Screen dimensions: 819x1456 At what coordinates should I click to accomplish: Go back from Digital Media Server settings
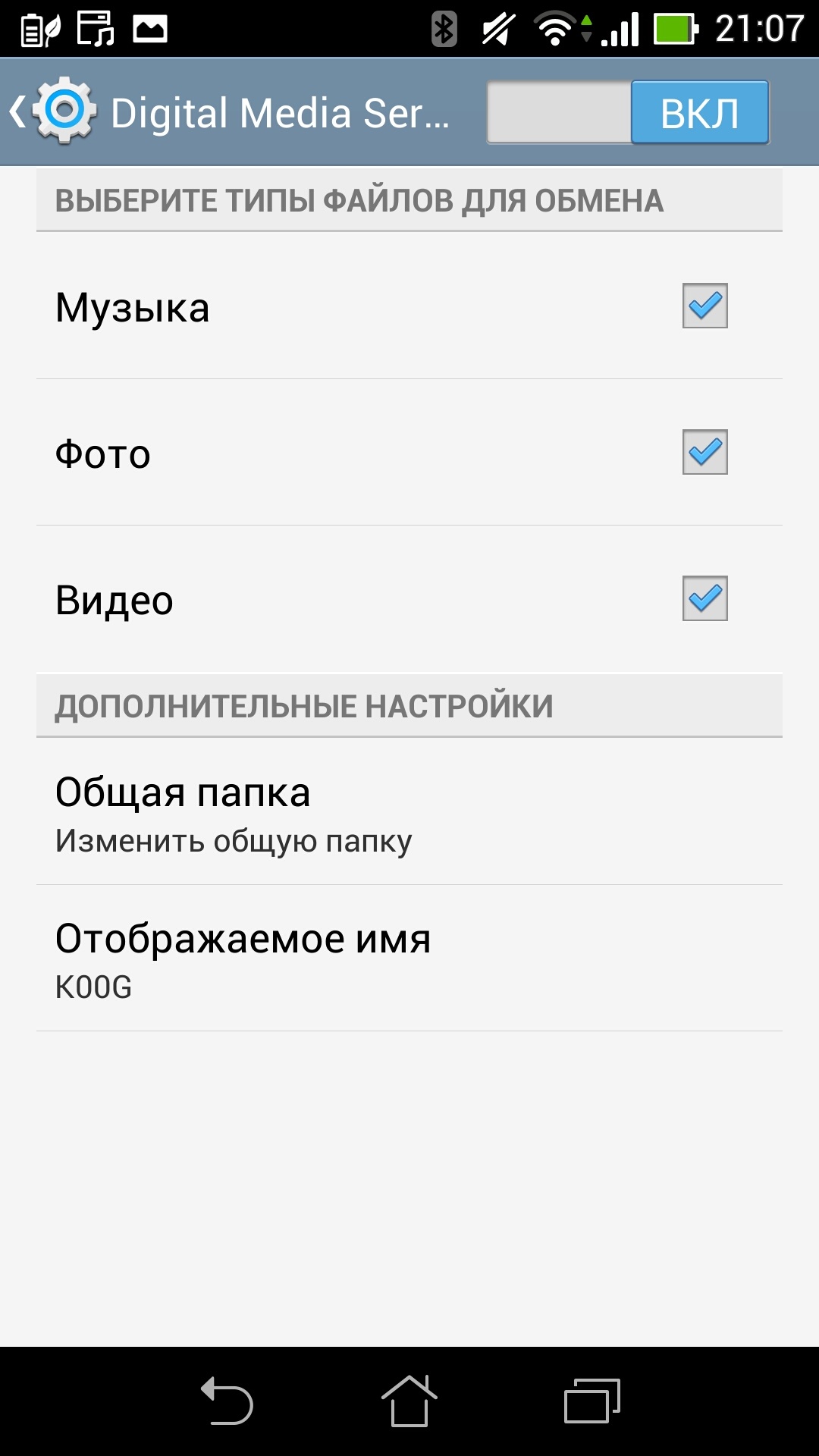(53, 112)
